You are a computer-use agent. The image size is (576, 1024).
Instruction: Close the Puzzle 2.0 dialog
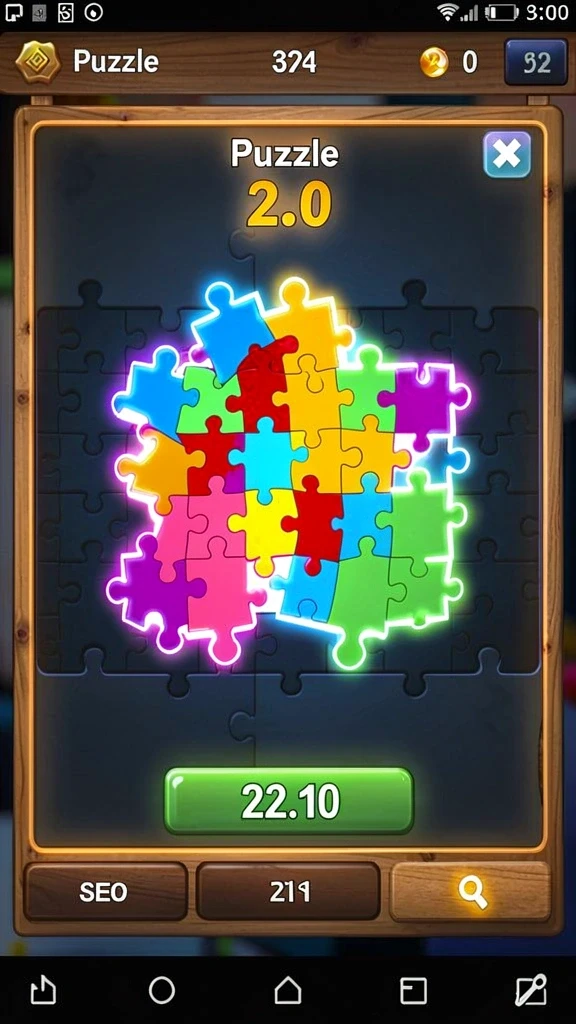pyautogui.click(x=507, y=154)
